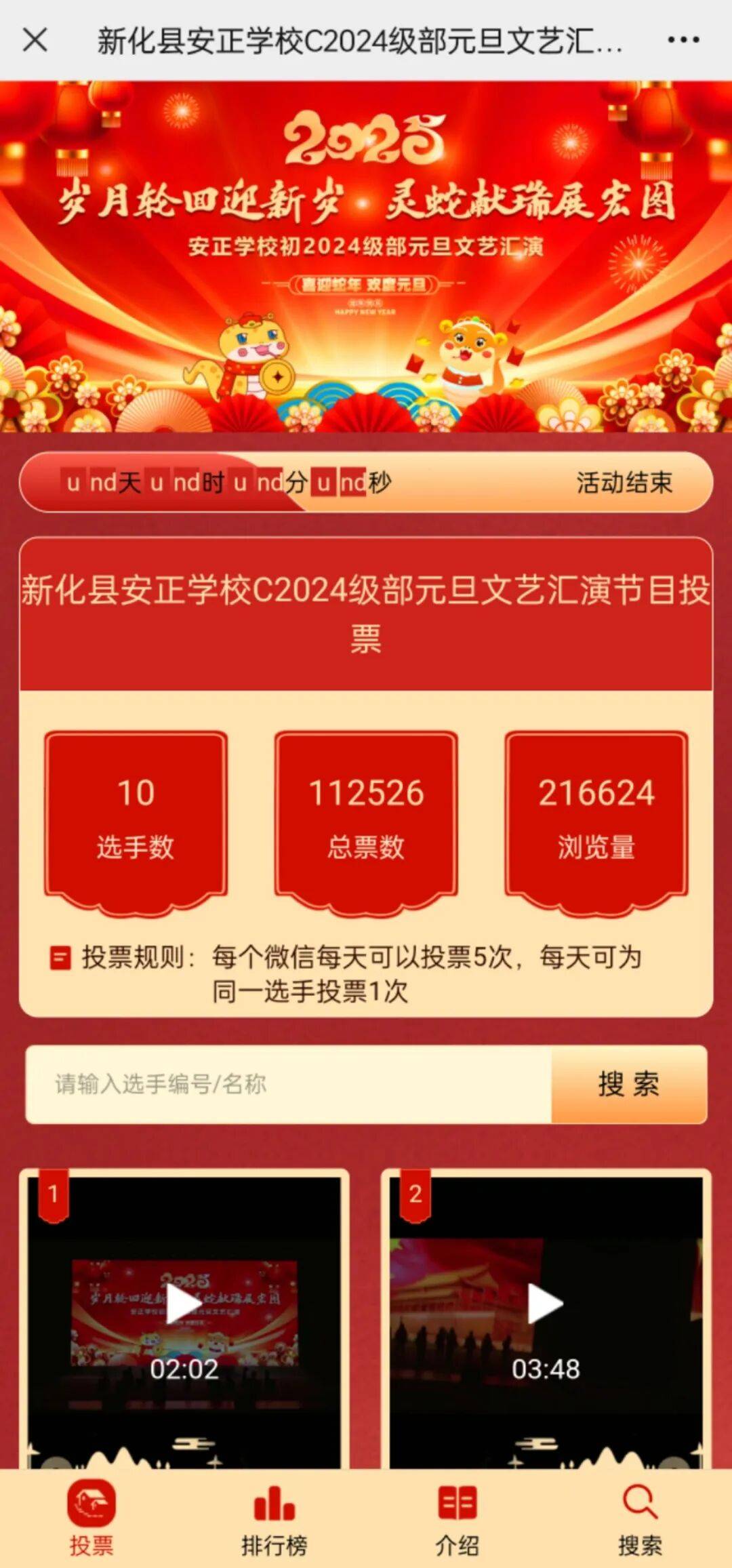This screenshot has height=1568, width=732.
Task: Tap the orange 搜索 search button
Action: pyautogui.click(x=629, y=1084)
